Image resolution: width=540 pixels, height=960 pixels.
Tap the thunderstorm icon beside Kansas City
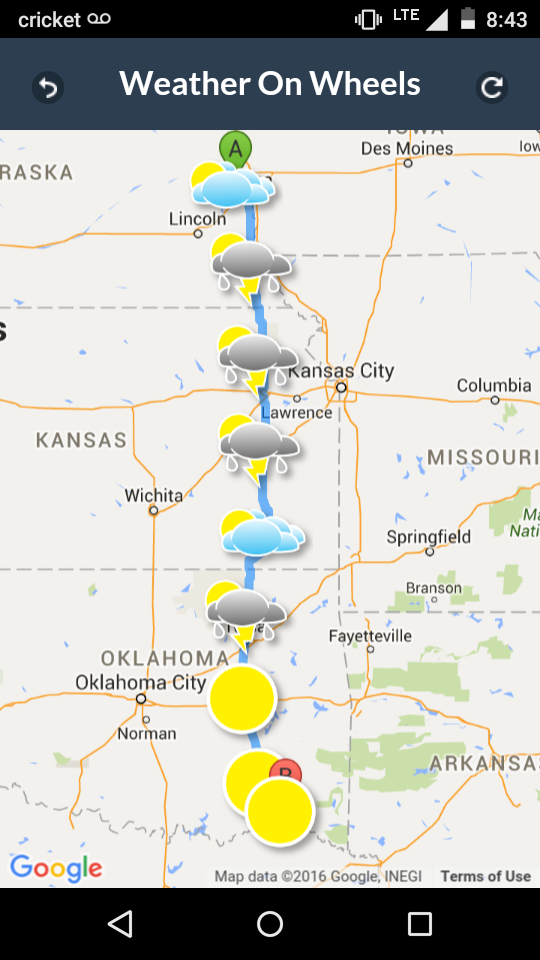257,361
